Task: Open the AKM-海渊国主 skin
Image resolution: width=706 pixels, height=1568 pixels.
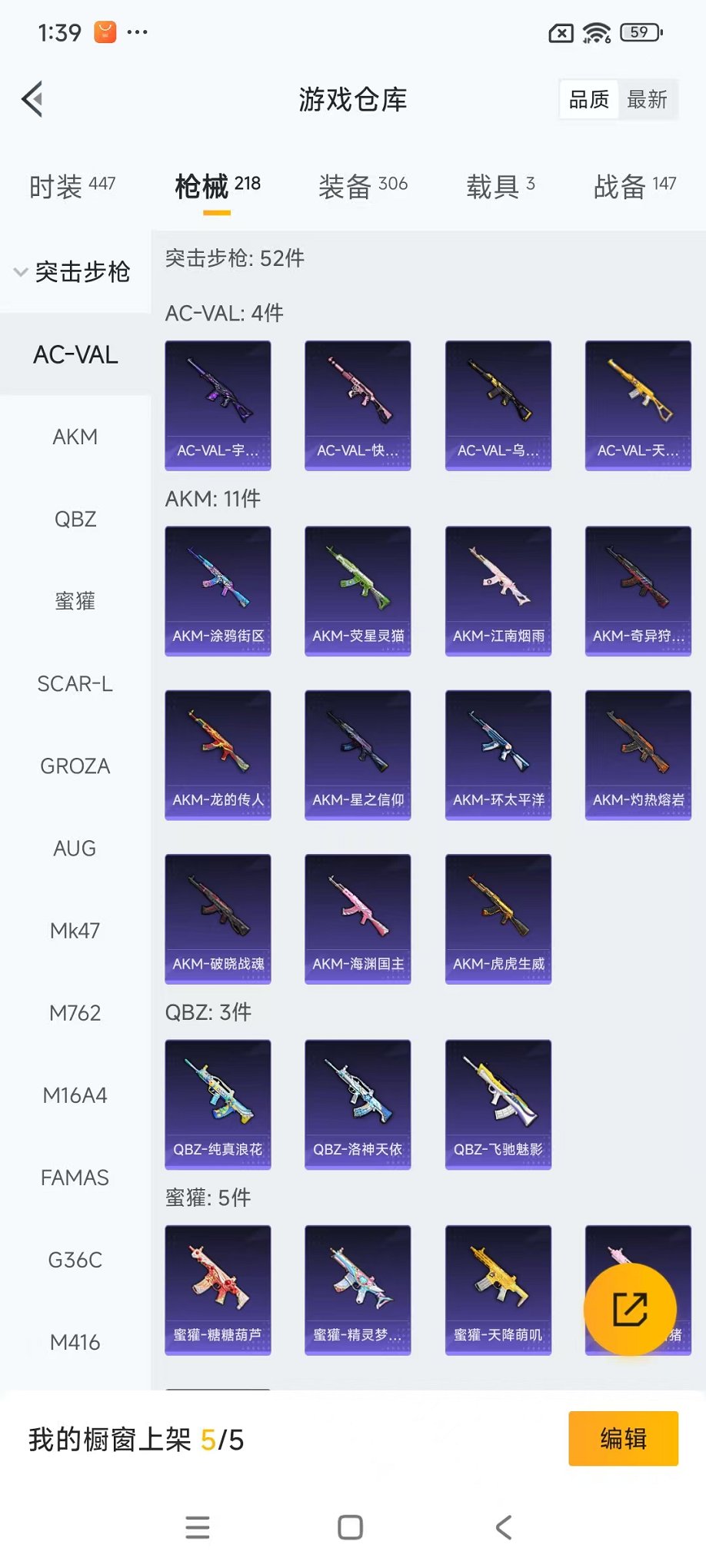Action: pyautogui.click(x=358, y=919)
